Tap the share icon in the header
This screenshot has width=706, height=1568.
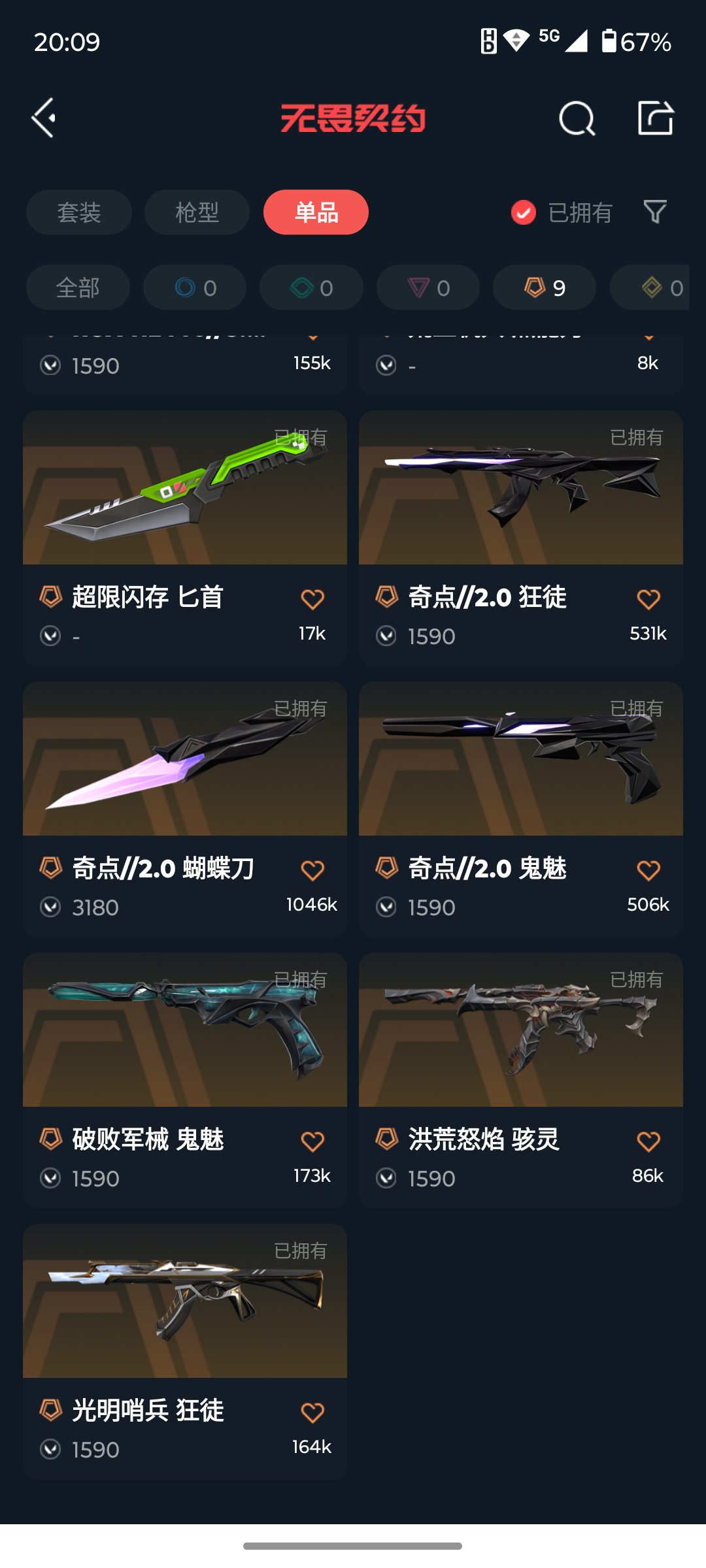tap(656, 118)
